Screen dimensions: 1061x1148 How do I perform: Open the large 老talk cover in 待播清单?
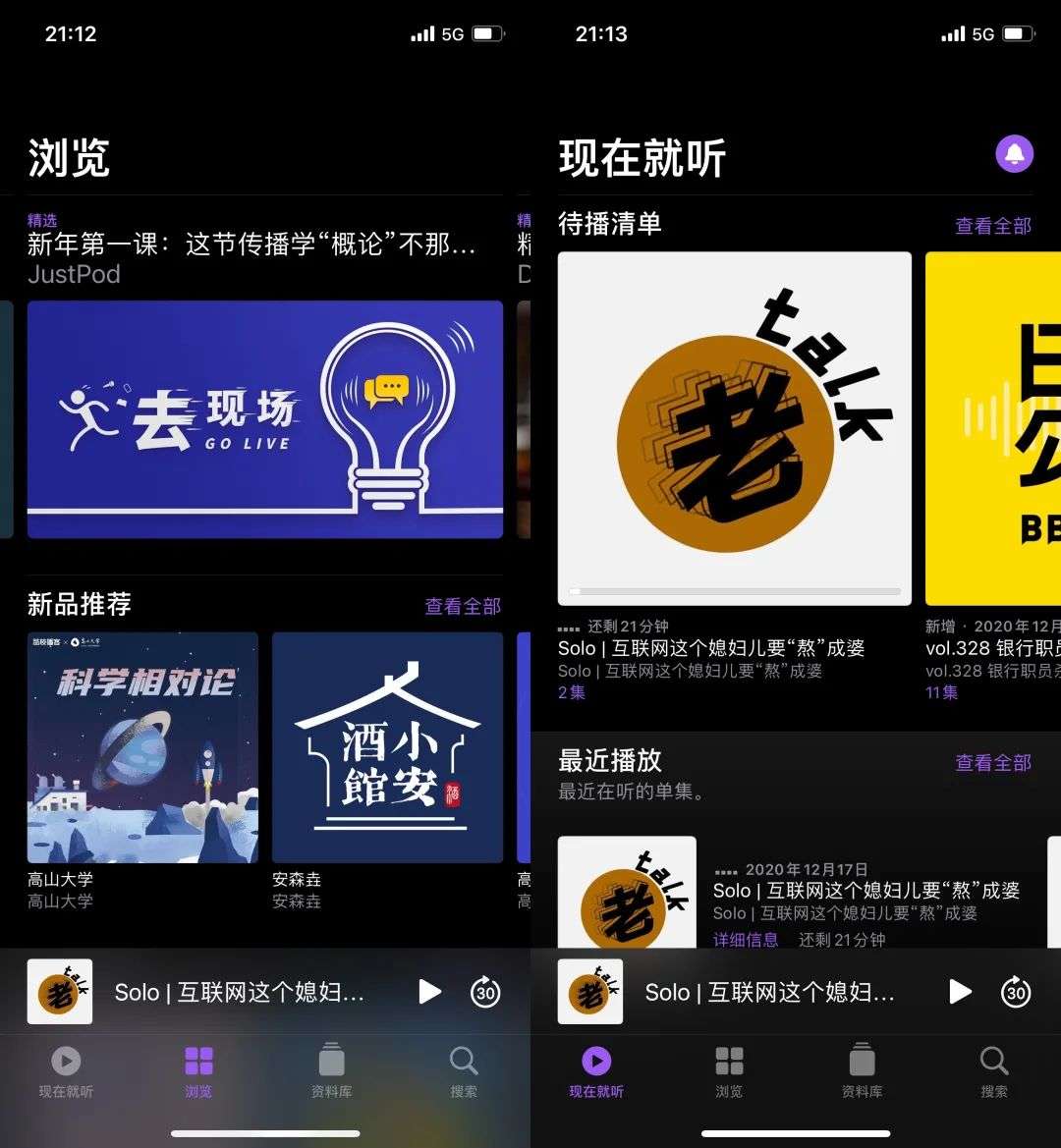[x=734, y=428]
